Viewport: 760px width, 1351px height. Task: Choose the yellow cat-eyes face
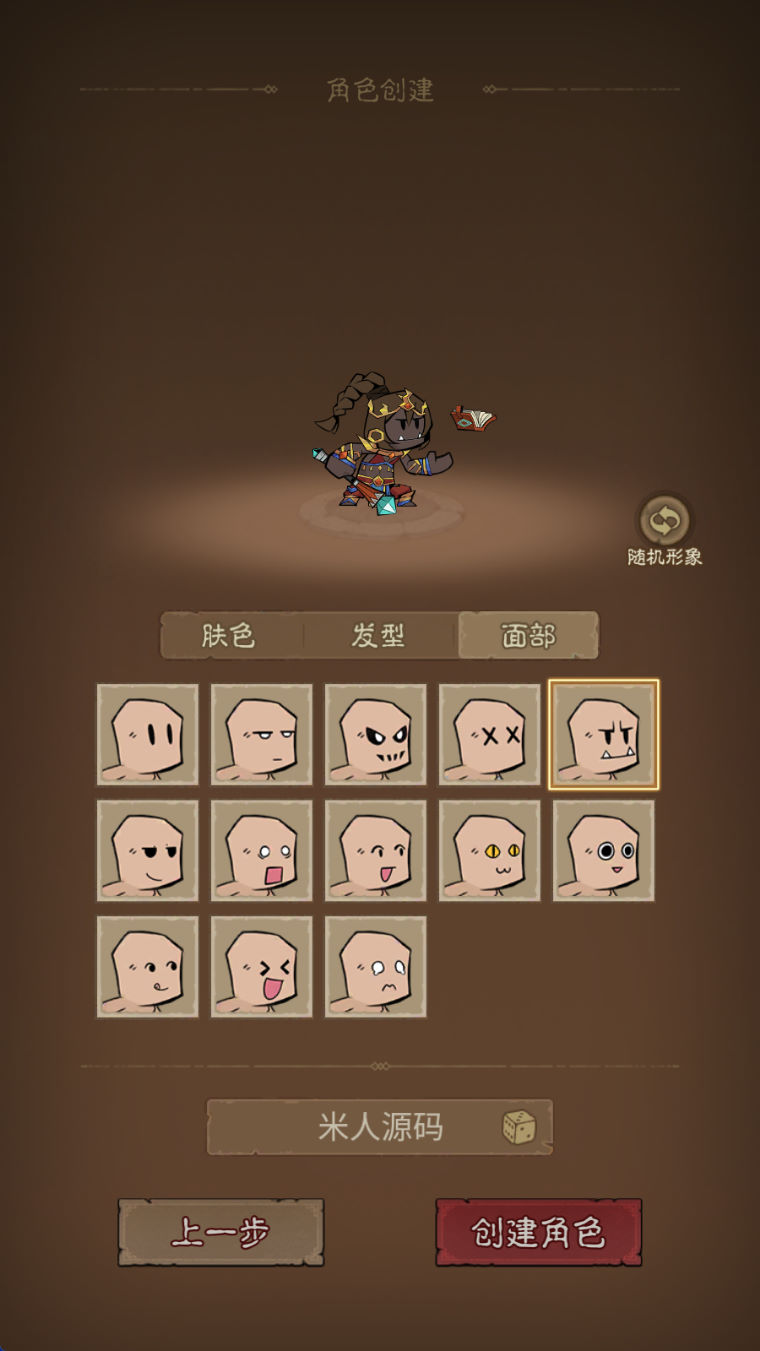tap(490, 851)
